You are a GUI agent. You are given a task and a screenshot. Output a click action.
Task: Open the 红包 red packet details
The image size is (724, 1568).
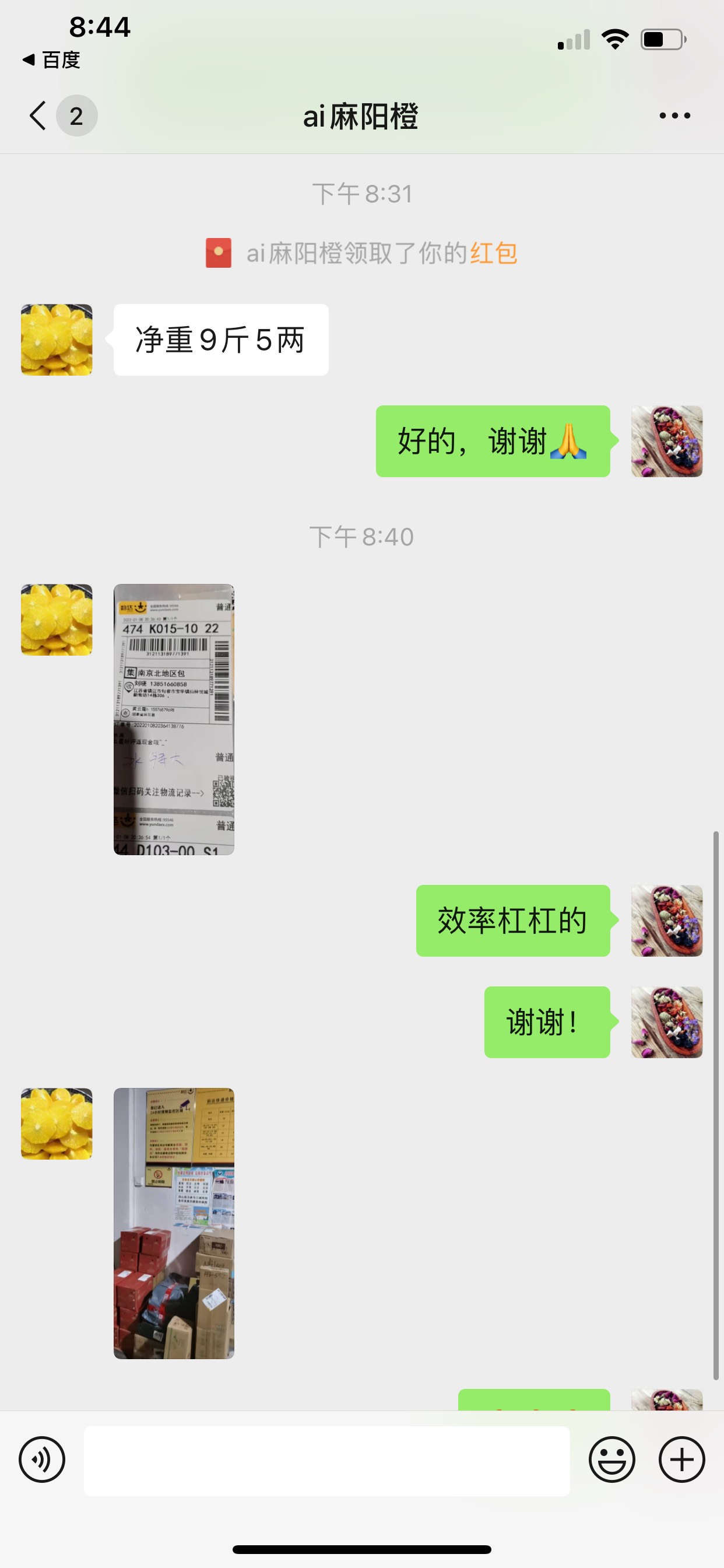pyautogui.click(x=493, y=253)
